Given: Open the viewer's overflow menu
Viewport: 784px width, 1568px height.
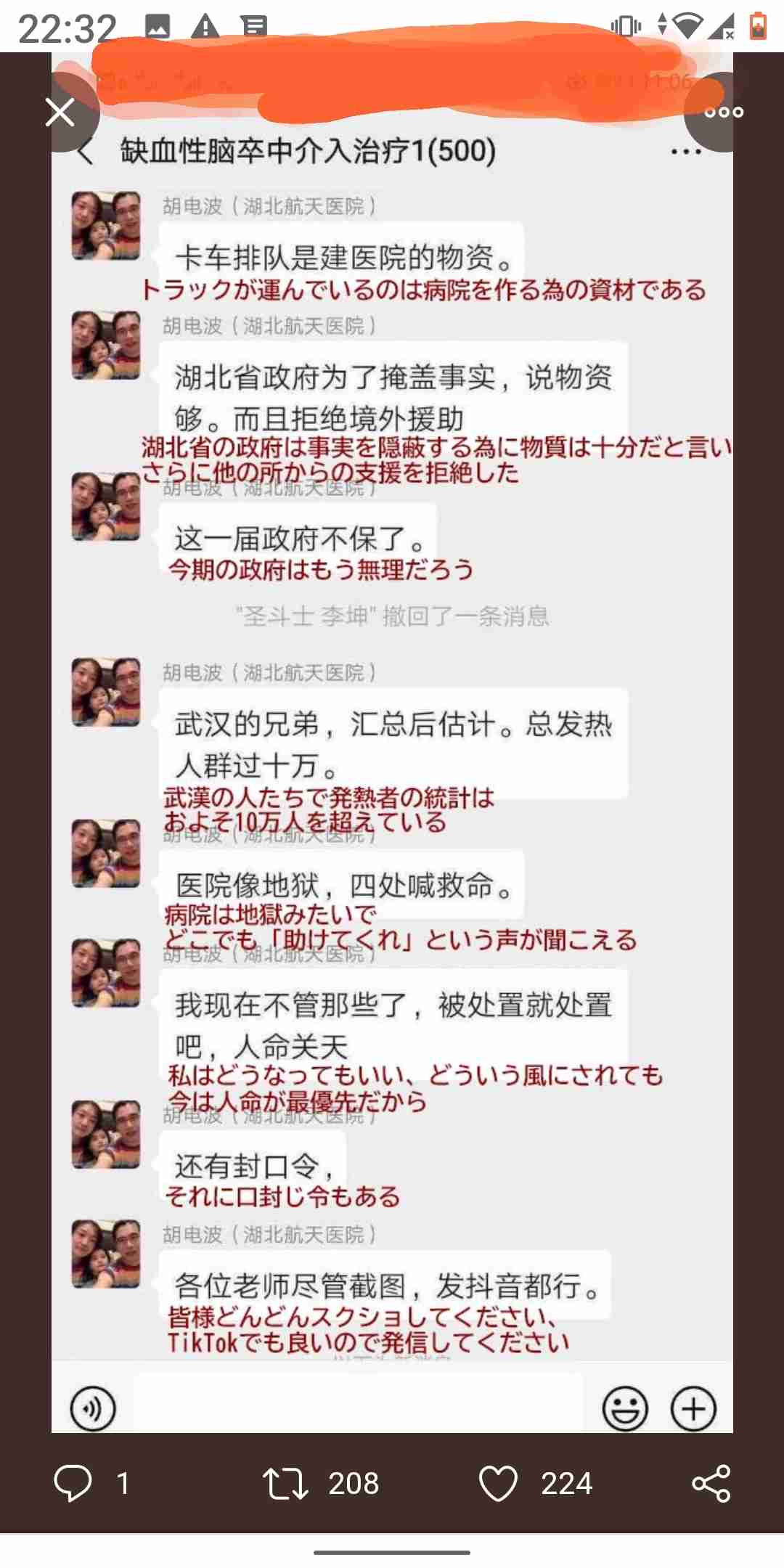Looking at the screenshot, I should click(x=723, y=112).
